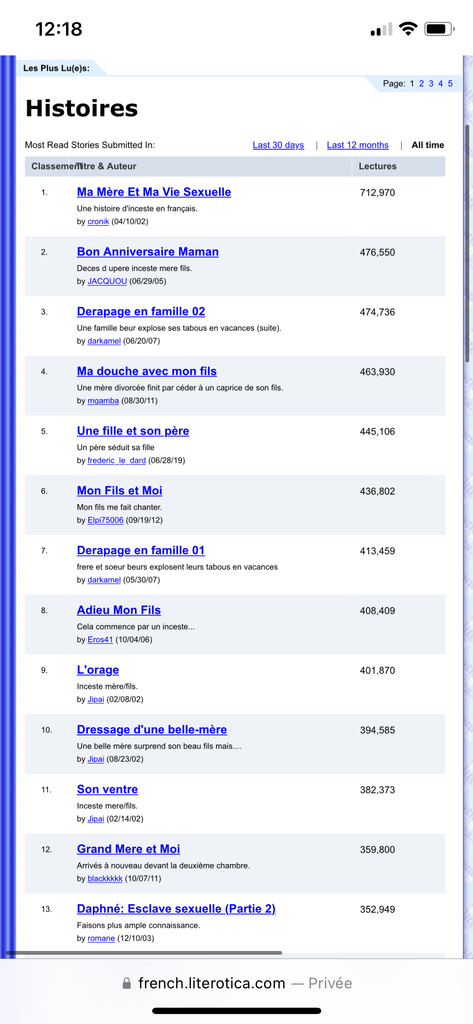Filter stories by Last 30 days

coord(278,145)
